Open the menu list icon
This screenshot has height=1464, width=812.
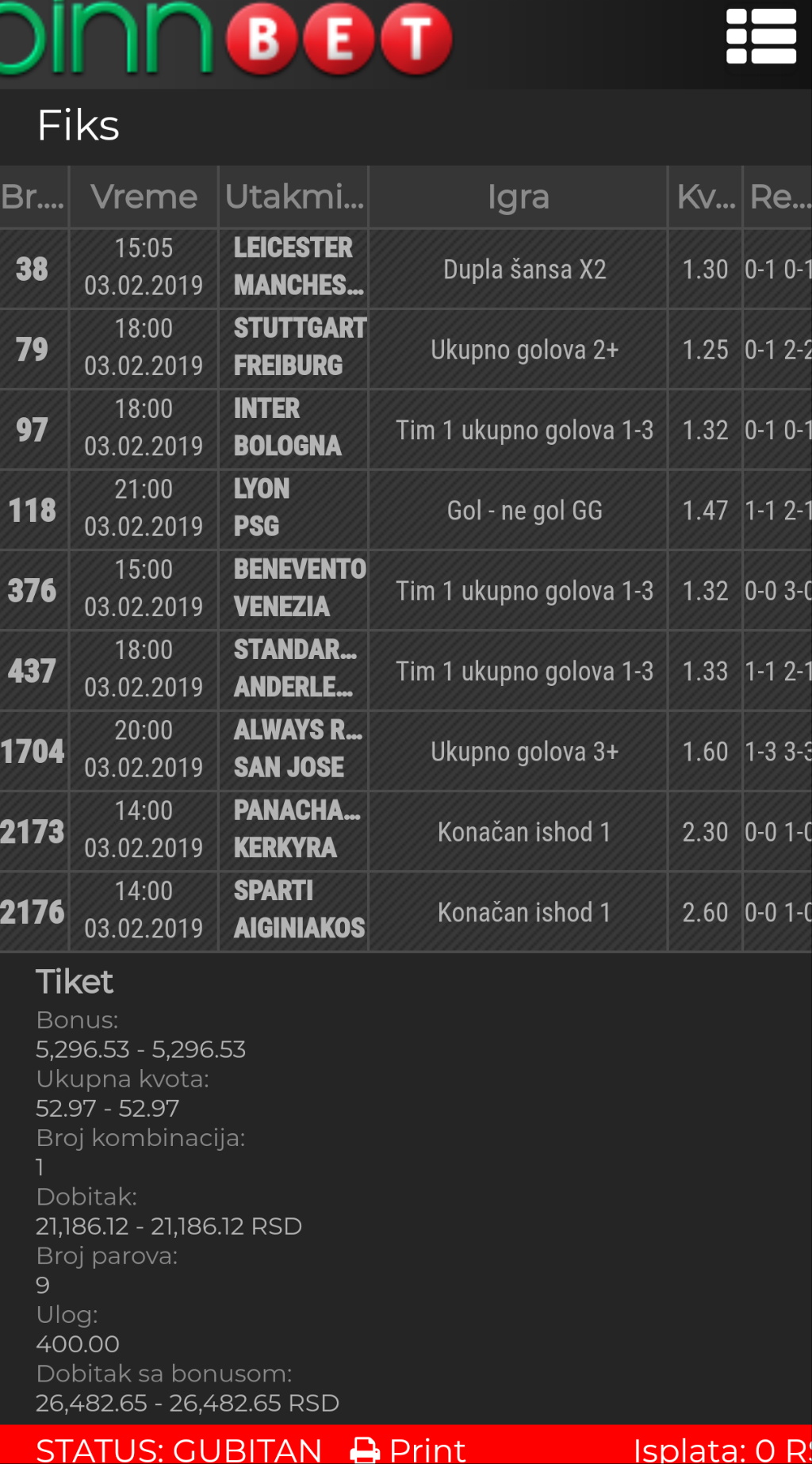[x=760, y=36]
